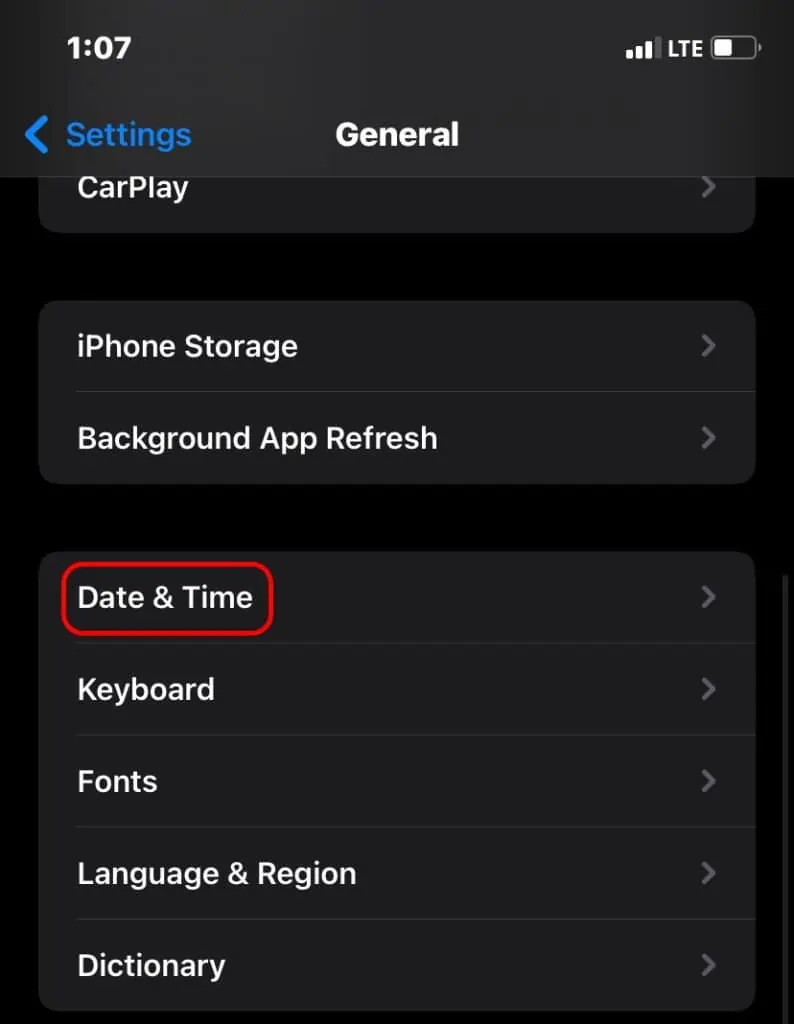
Task: Expand the iPhone Storage row chevron
Action: (x=709, y=346)
